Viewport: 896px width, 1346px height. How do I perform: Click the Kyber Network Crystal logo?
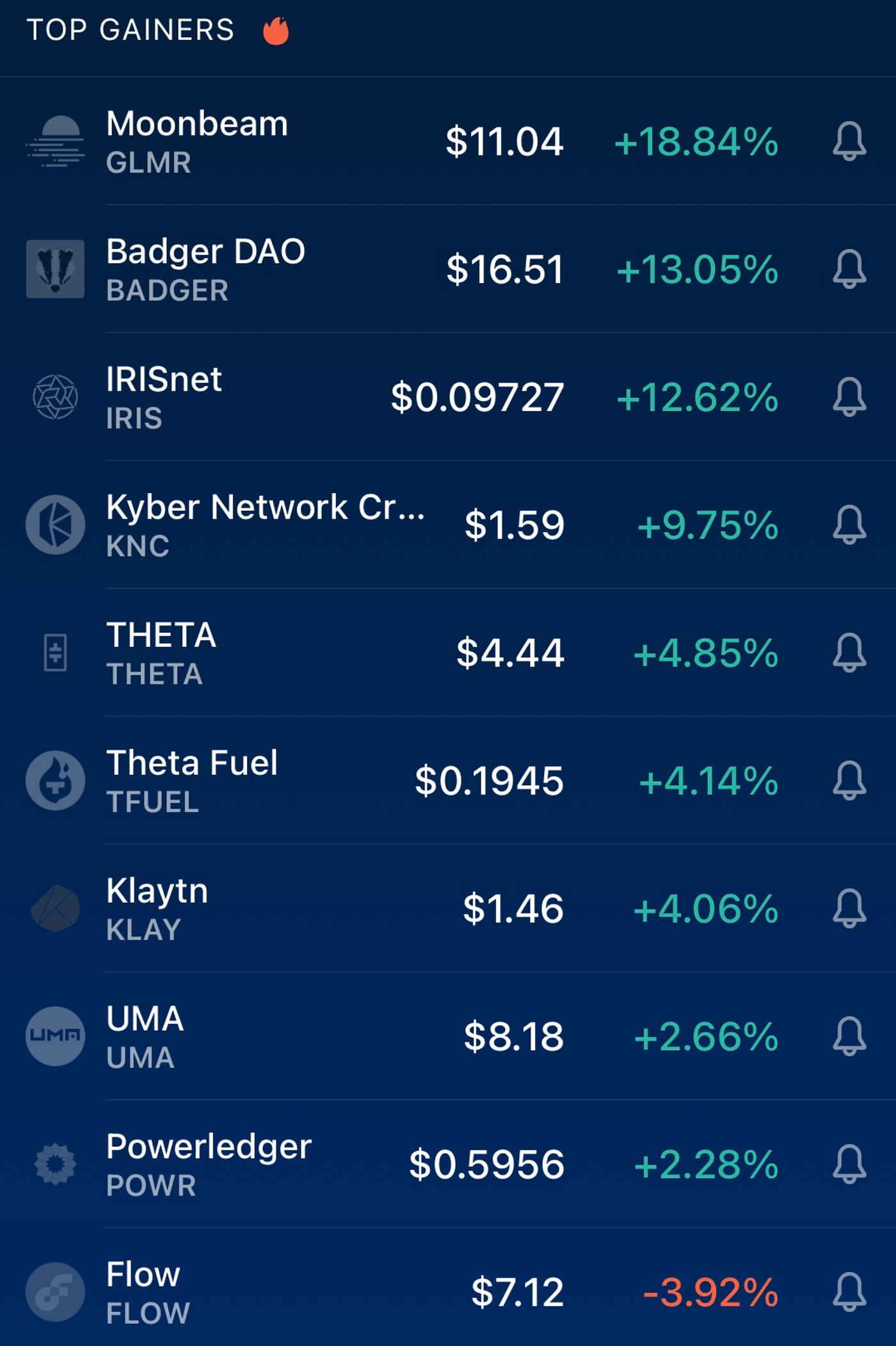(x=55, y=524)
